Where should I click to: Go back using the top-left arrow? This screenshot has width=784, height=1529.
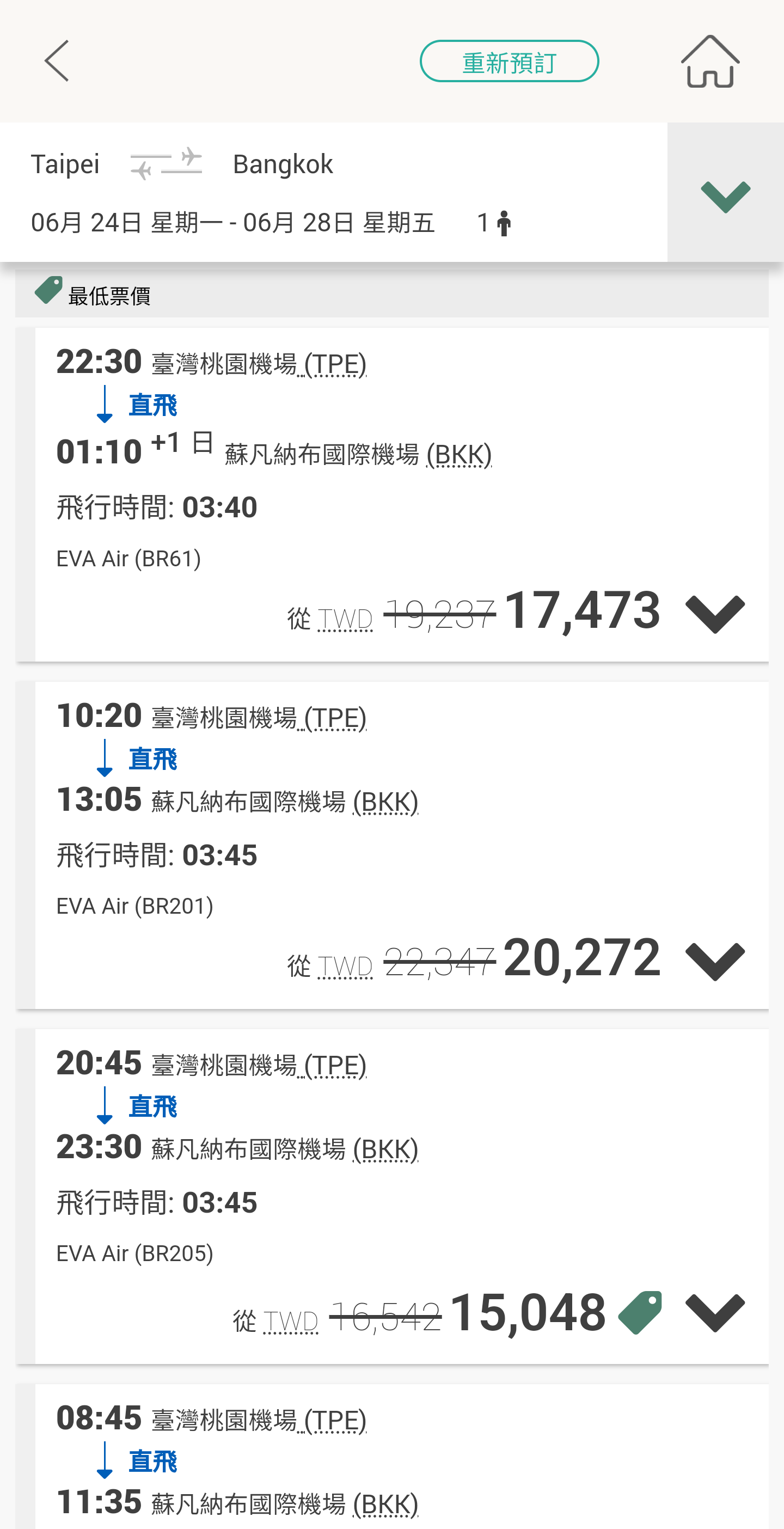click(x=57, y=61)
